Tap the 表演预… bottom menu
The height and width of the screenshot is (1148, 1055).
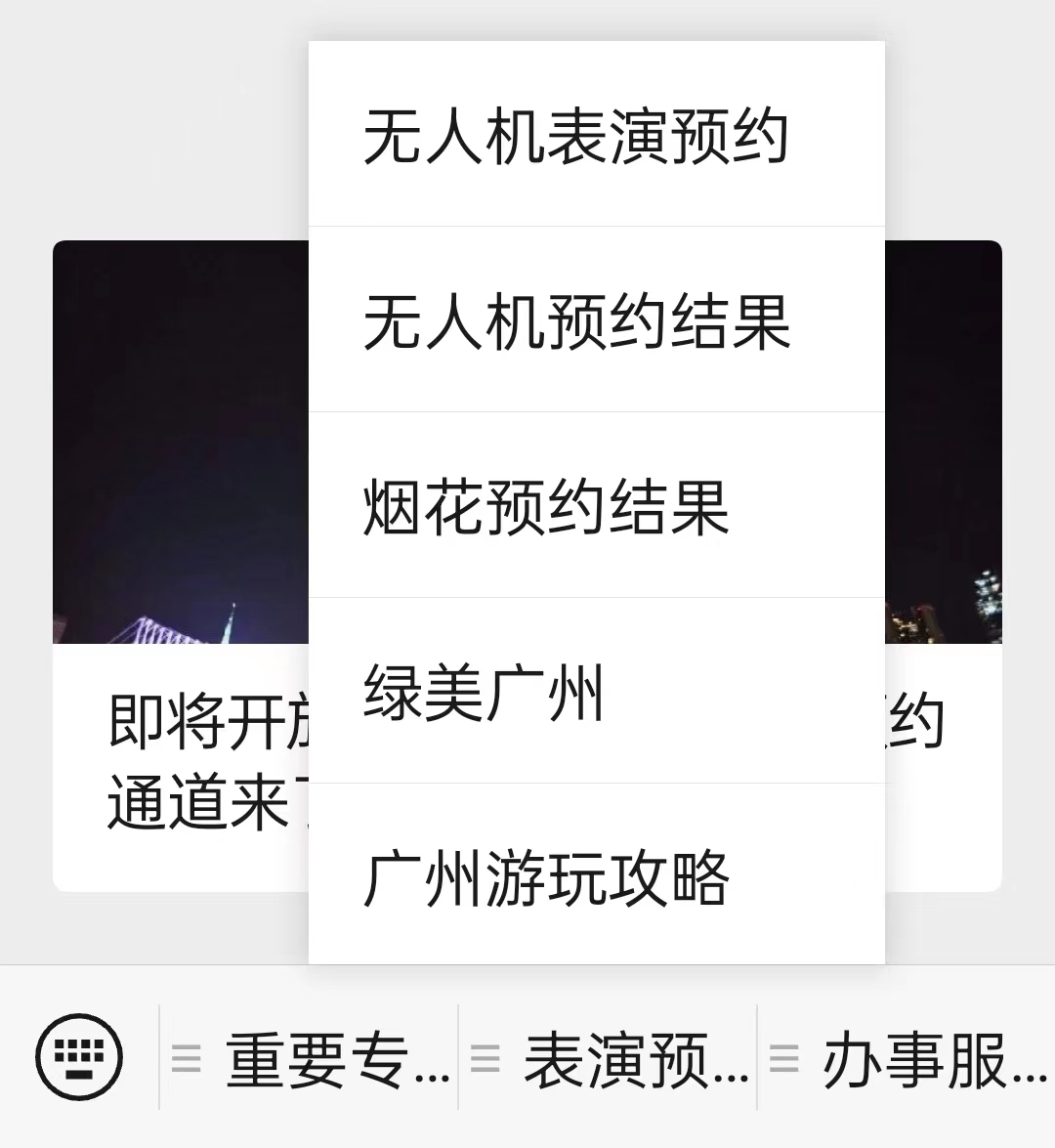[x=610, y=1059]
